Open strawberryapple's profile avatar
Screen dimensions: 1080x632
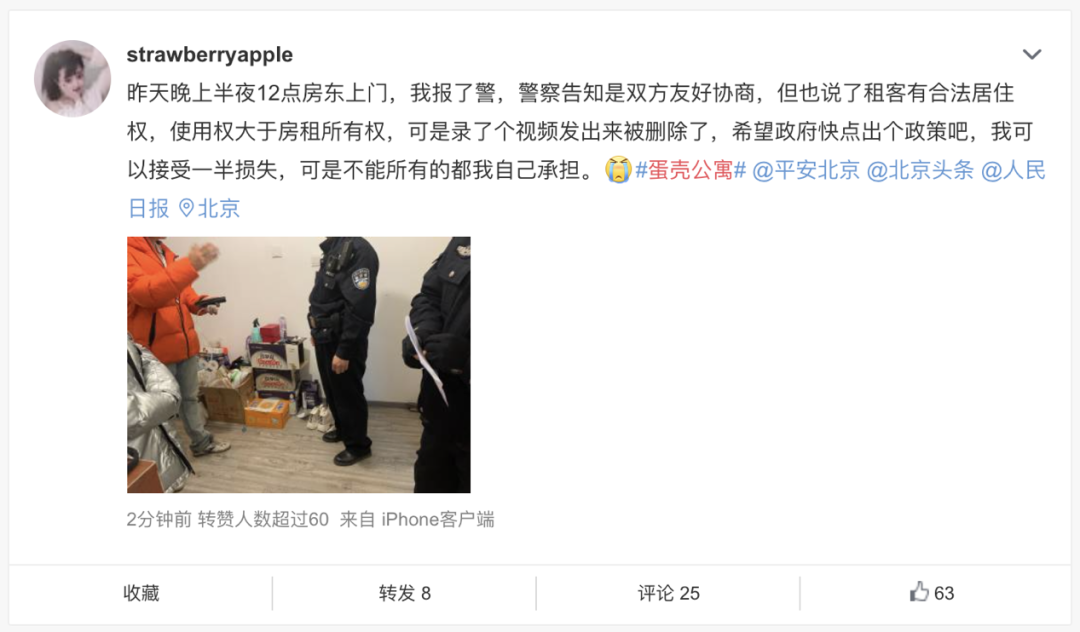(x=72, y=78)
